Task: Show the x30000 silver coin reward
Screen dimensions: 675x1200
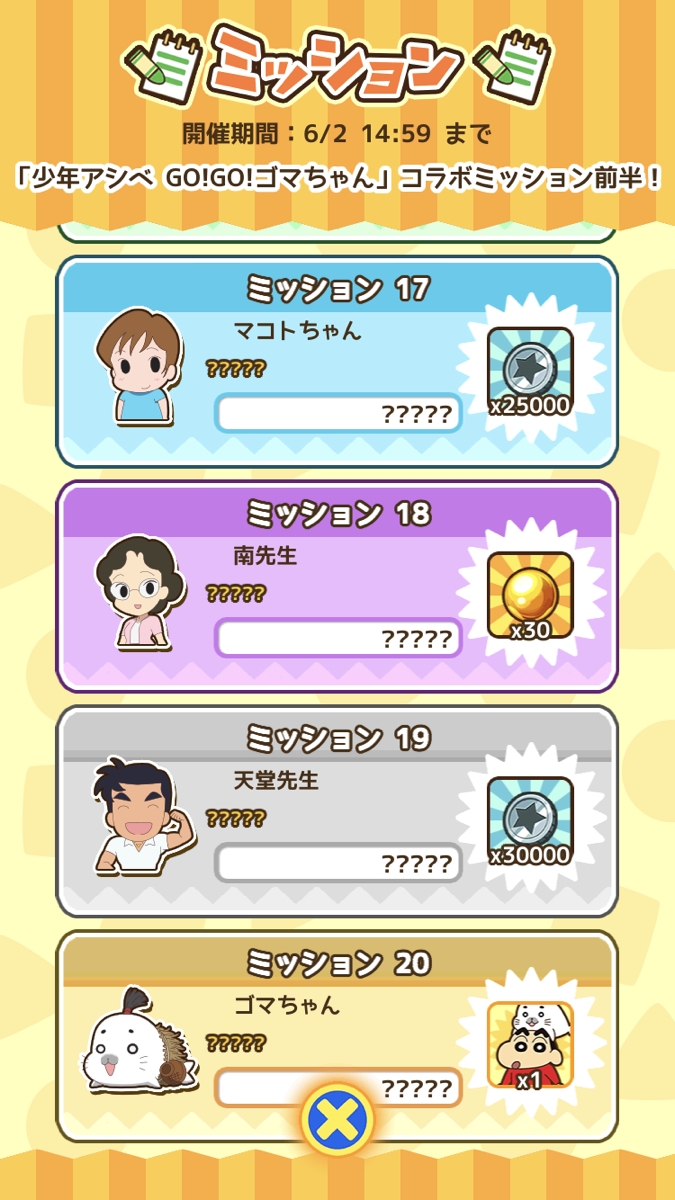Action: [x=530, y=822]
